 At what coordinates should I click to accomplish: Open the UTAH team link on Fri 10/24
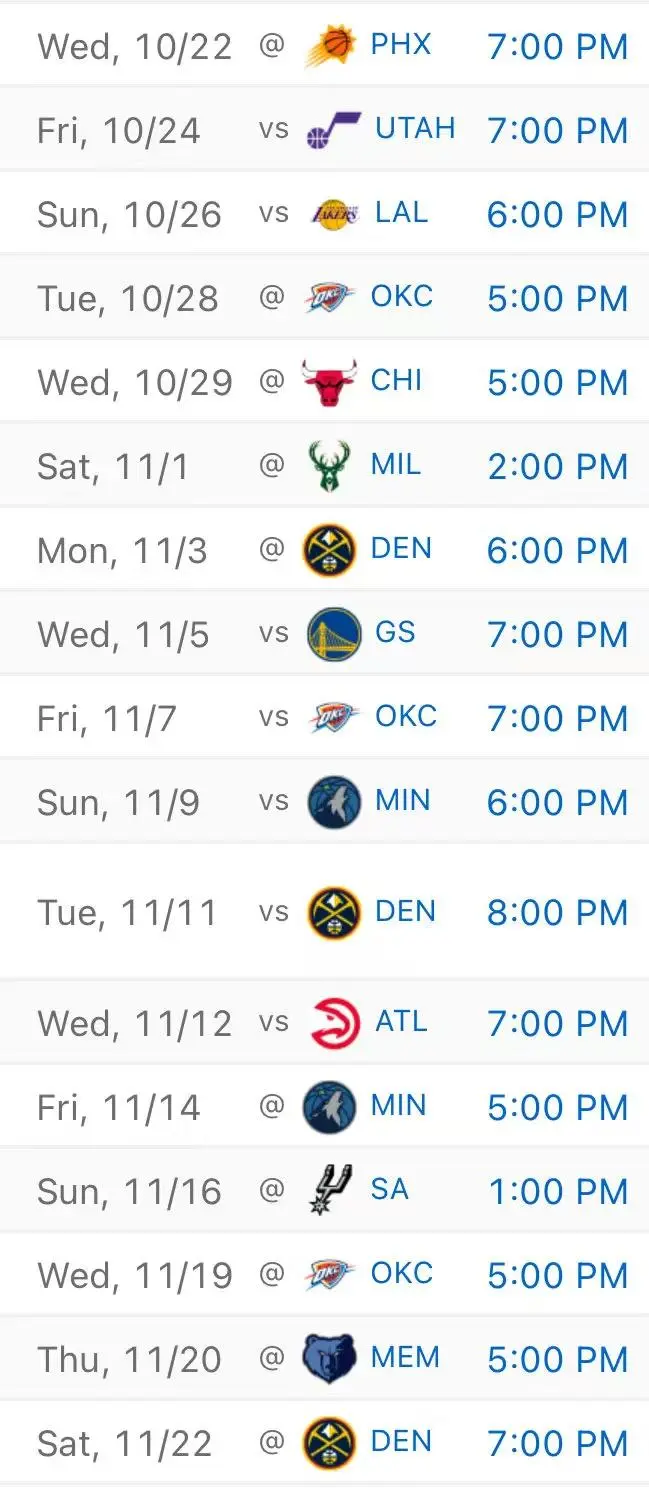click(415, 129)
